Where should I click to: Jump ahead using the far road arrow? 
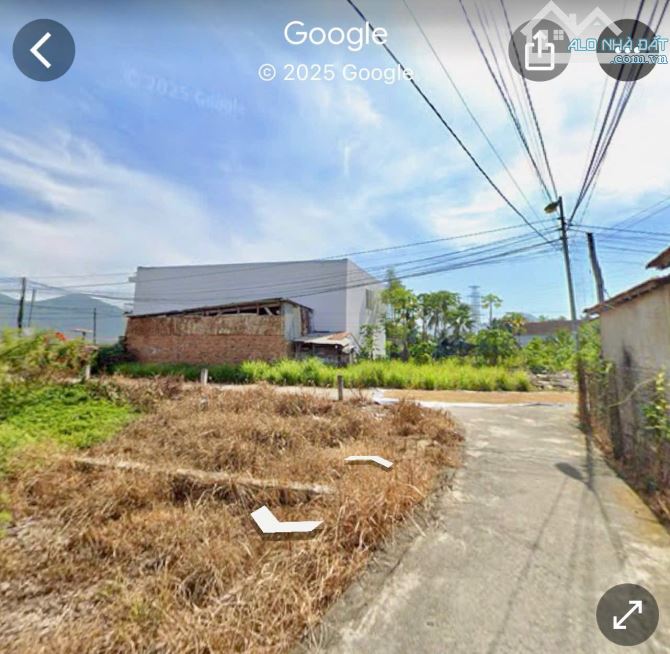click(369, 461)
